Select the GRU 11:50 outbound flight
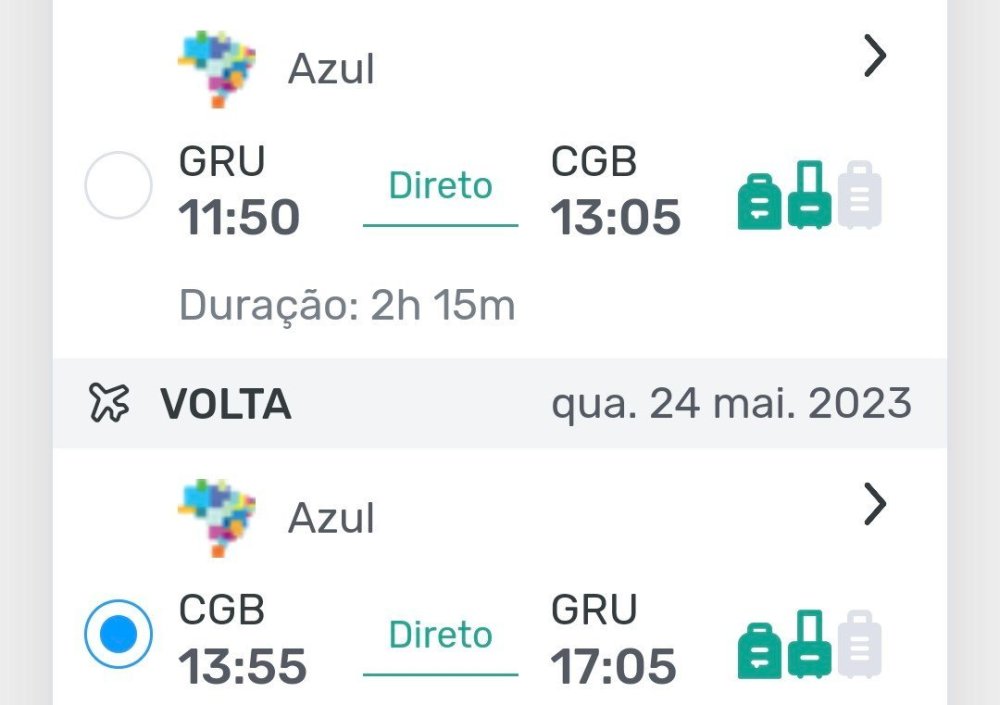Image resolution: width=1000 pixels, height=705 pixels. point(118,186)
